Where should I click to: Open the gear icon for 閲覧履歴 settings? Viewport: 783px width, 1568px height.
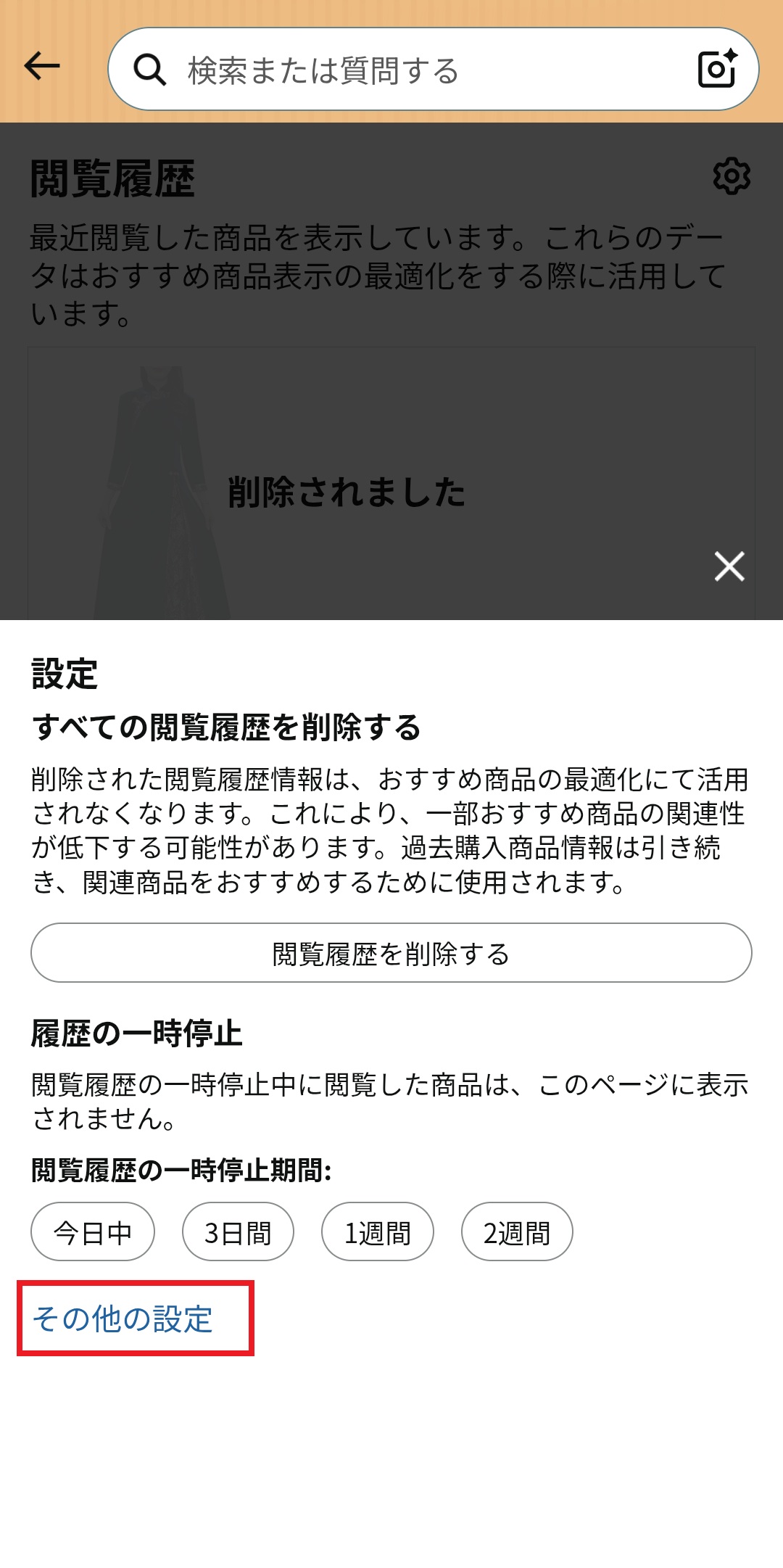click(732, 176)
